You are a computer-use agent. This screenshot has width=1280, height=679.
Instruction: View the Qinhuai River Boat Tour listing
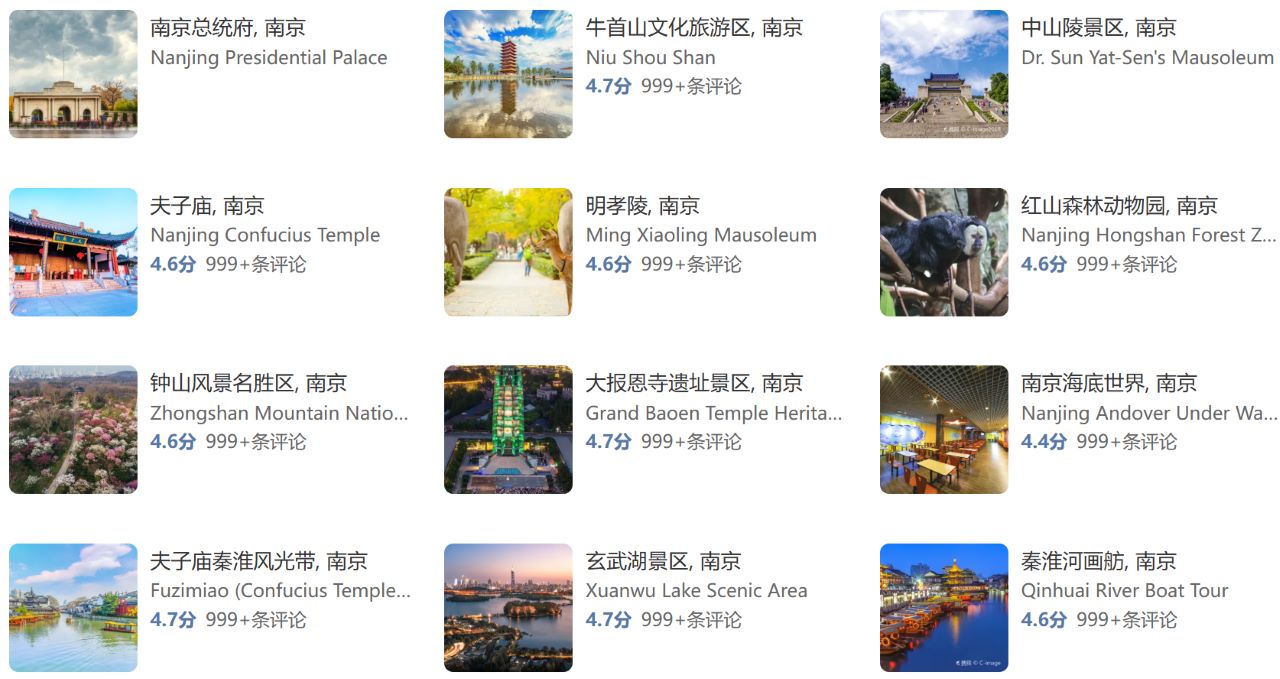coord(1098,562)
